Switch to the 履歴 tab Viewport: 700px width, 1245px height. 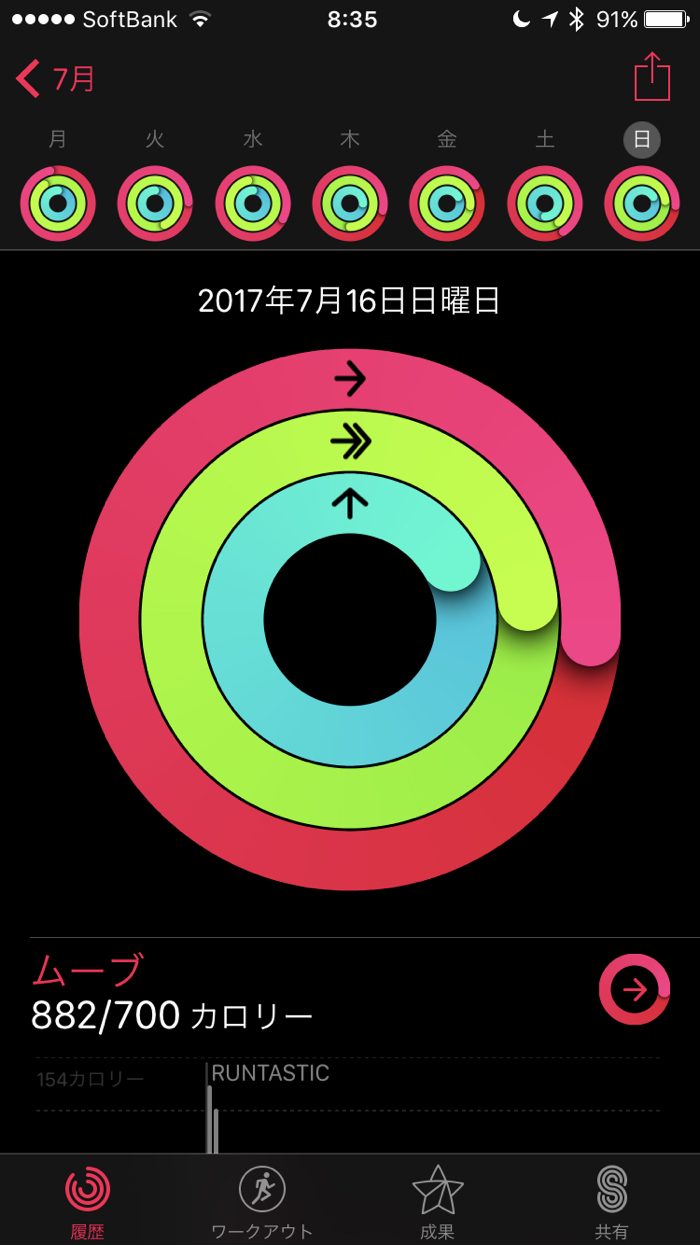tap(87, 1201)
